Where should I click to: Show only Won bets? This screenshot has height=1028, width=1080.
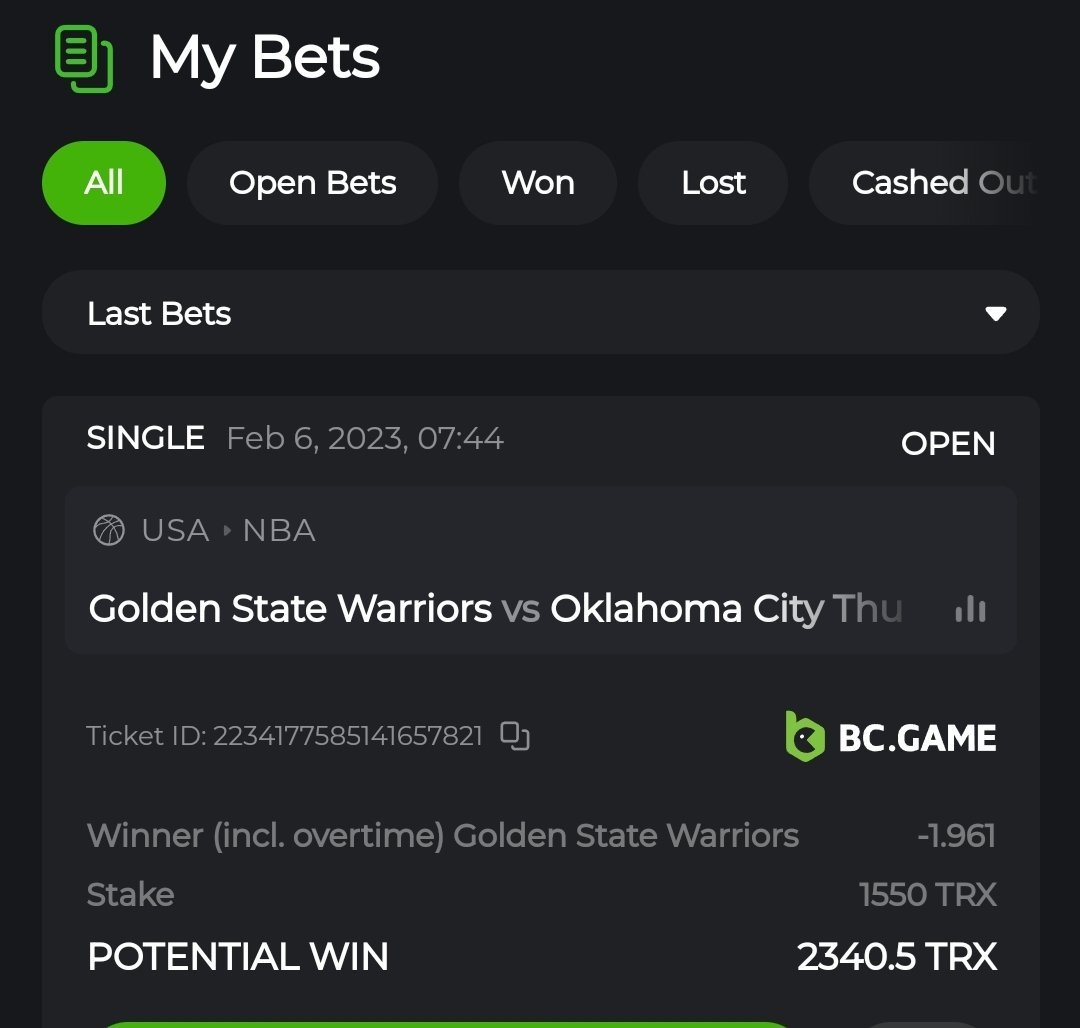coord(538,183)
